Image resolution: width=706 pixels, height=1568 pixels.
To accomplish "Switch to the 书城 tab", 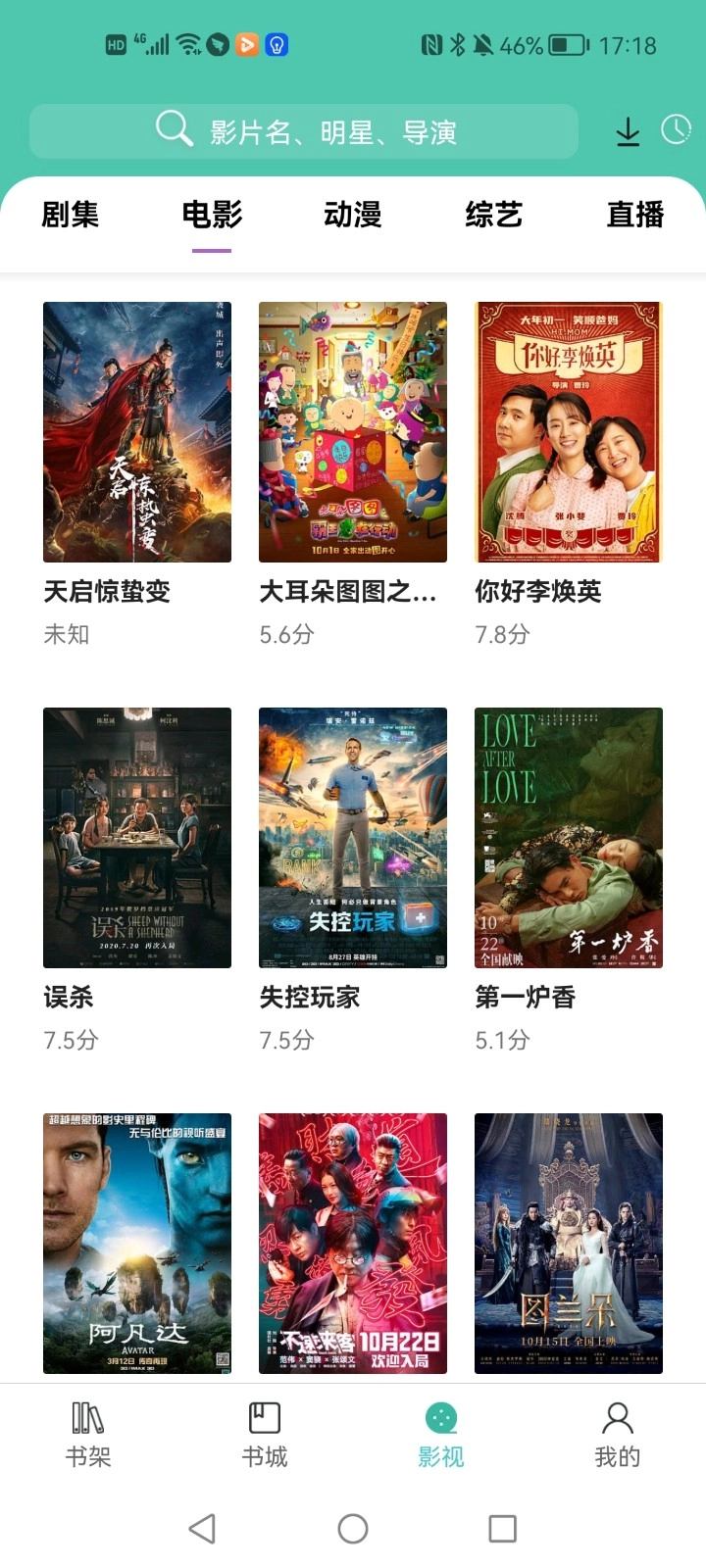I will (x=265, y=1435).
